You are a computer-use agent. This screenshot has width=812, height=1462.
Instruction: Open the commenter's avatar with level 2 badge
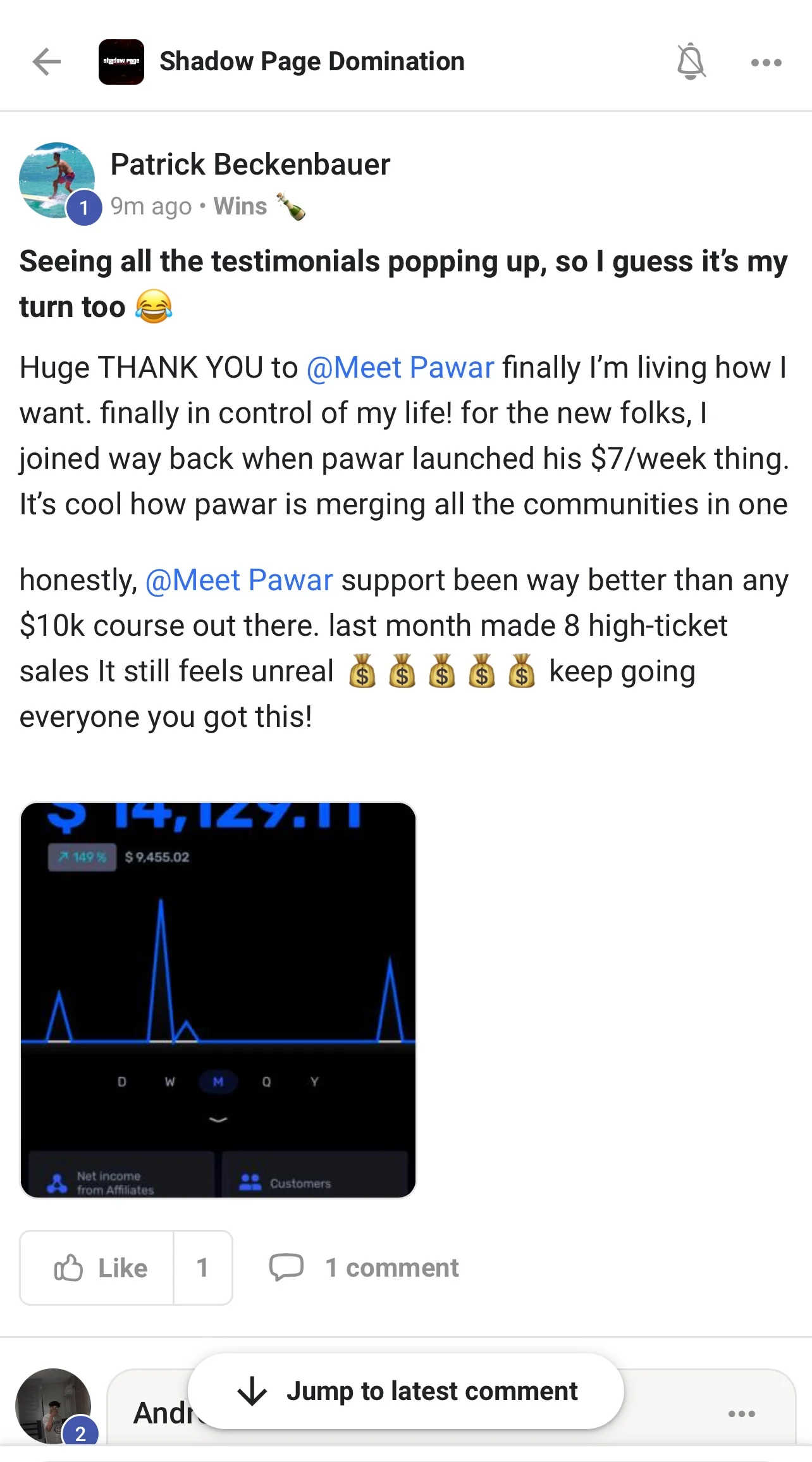click(x=54, y=1406)
